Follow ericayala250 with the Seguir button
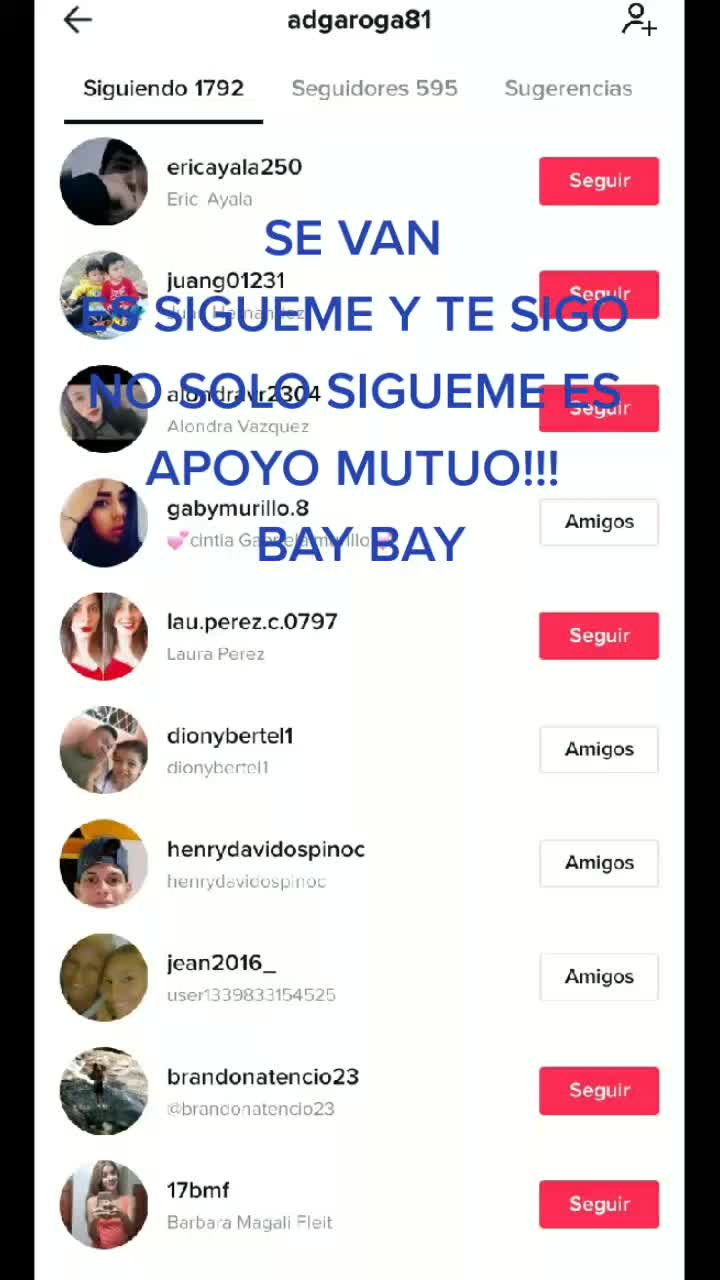Image resolution: width=720 pixels, height=1280 pixels. tap(598, 181)
